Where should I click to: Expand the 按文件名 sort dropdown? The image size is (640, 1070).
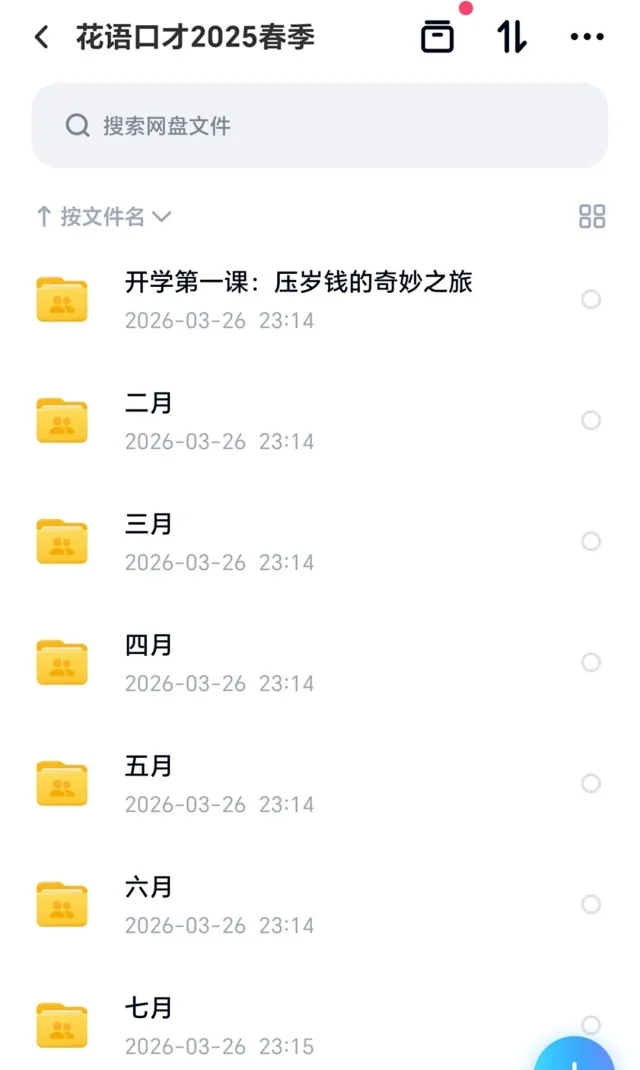pyautogui.click(x=103, y=217)
